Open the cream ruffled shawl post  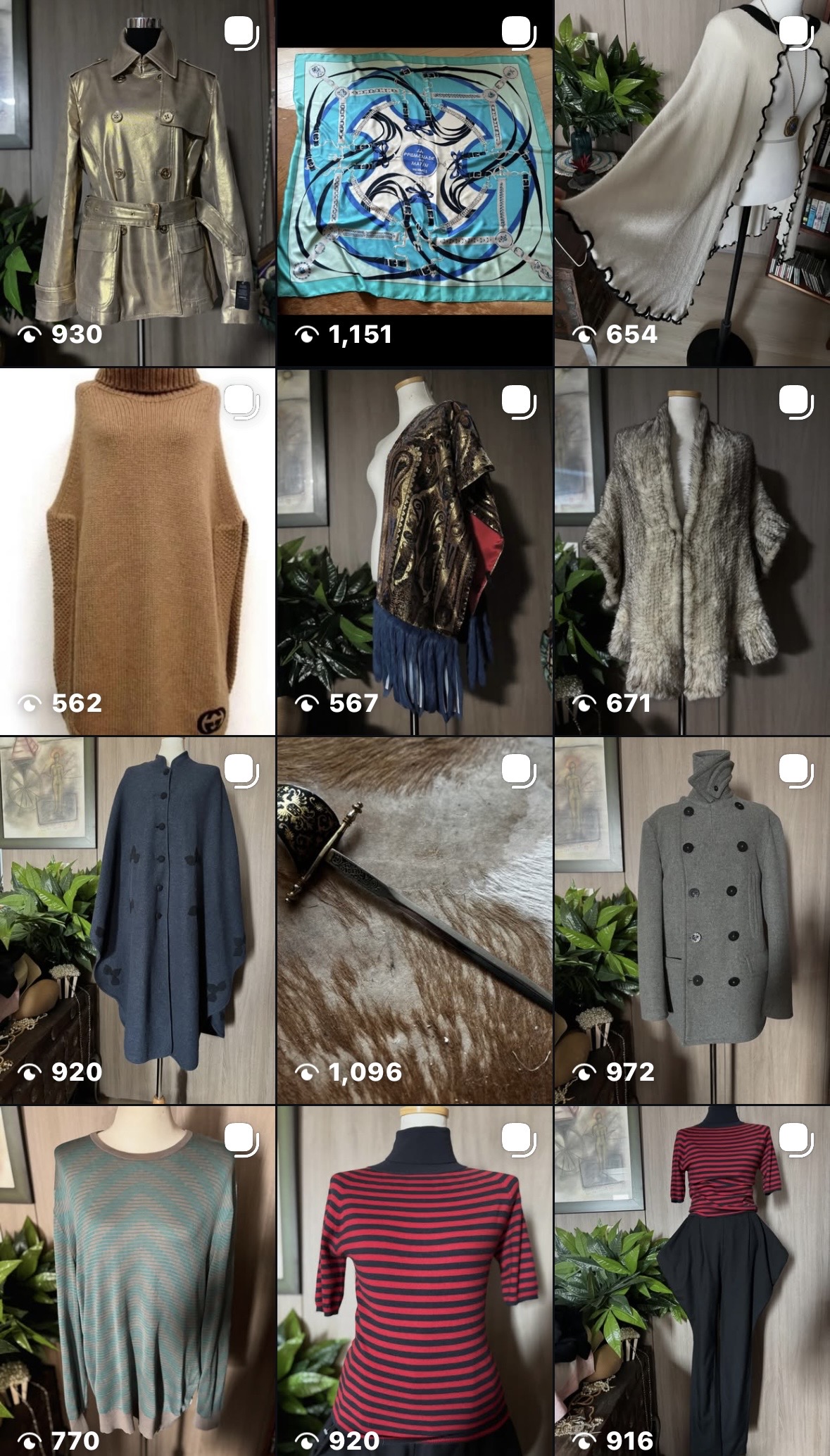692,183
